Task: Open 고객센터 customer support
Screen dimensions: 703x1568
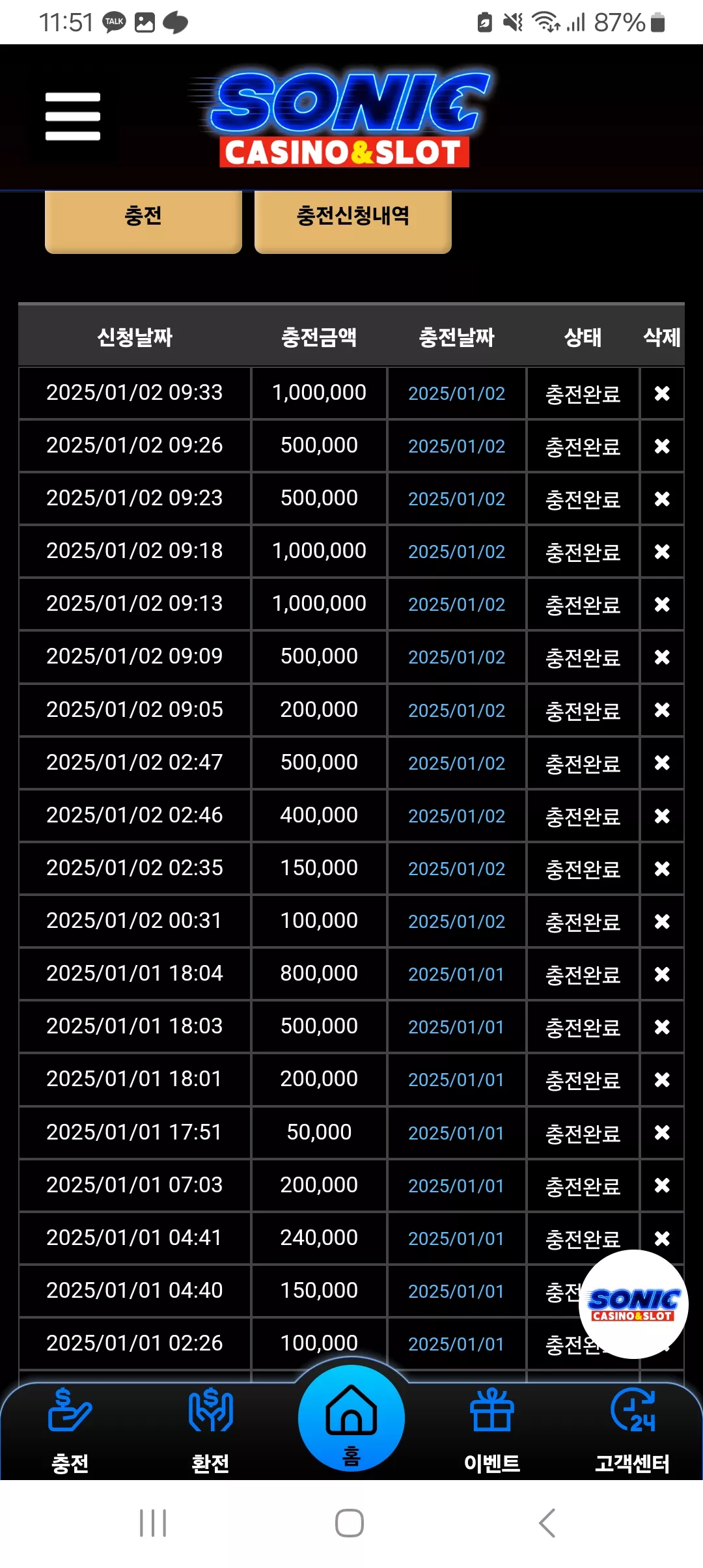Action: point(633,1430)
